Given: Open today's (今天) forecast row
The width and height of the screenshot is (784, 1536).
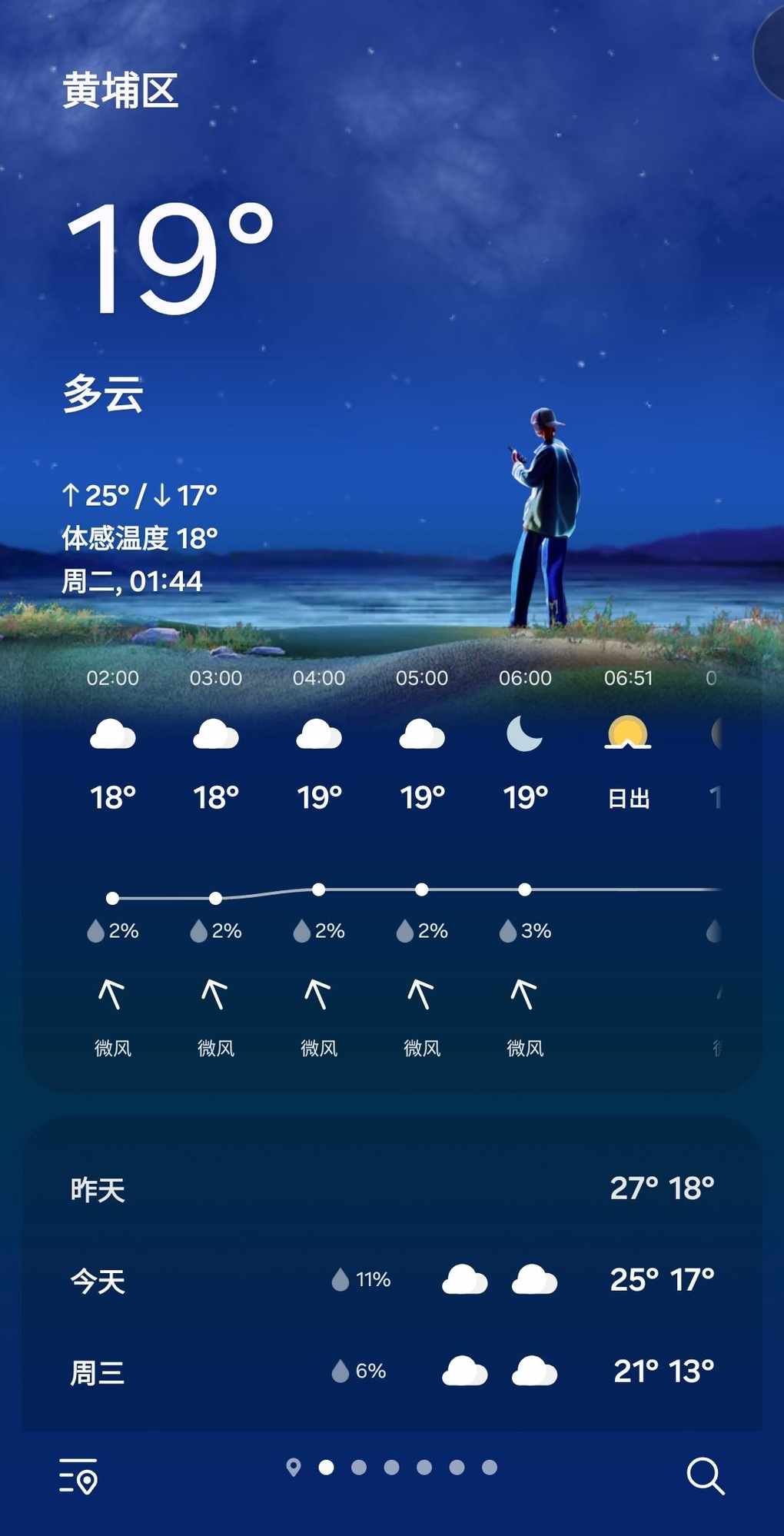Looking at the screenshot, I should (392, 1280).
